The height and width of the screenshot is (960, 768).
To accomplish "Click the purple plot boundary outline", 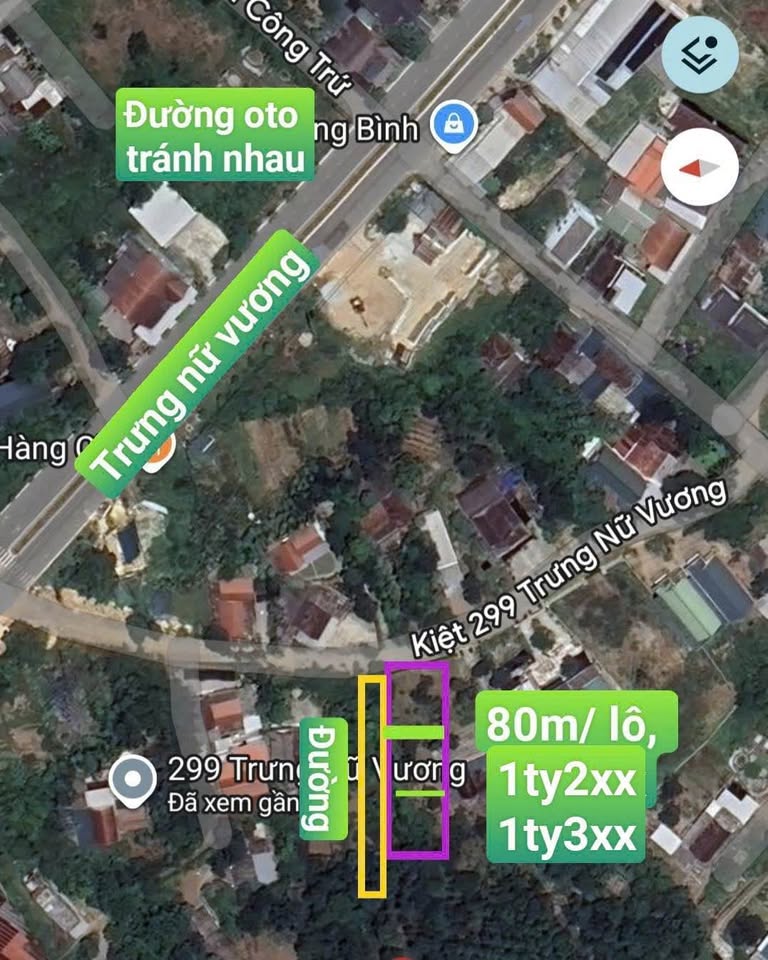I will point(416,665).
